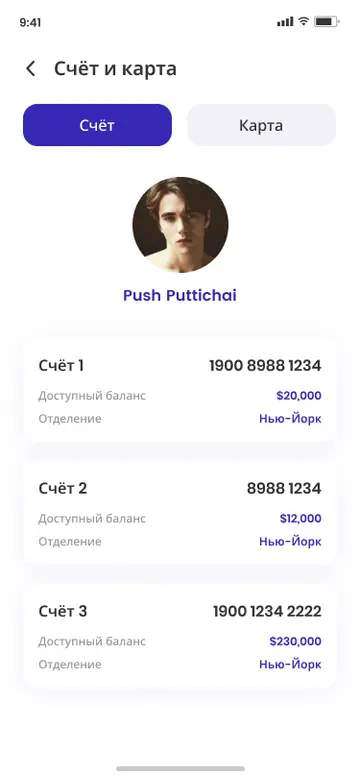Viewport: 360px width, 780px height.
Task: Tap the Push Puttichai profile photo
Action: (x=180, y=225)
